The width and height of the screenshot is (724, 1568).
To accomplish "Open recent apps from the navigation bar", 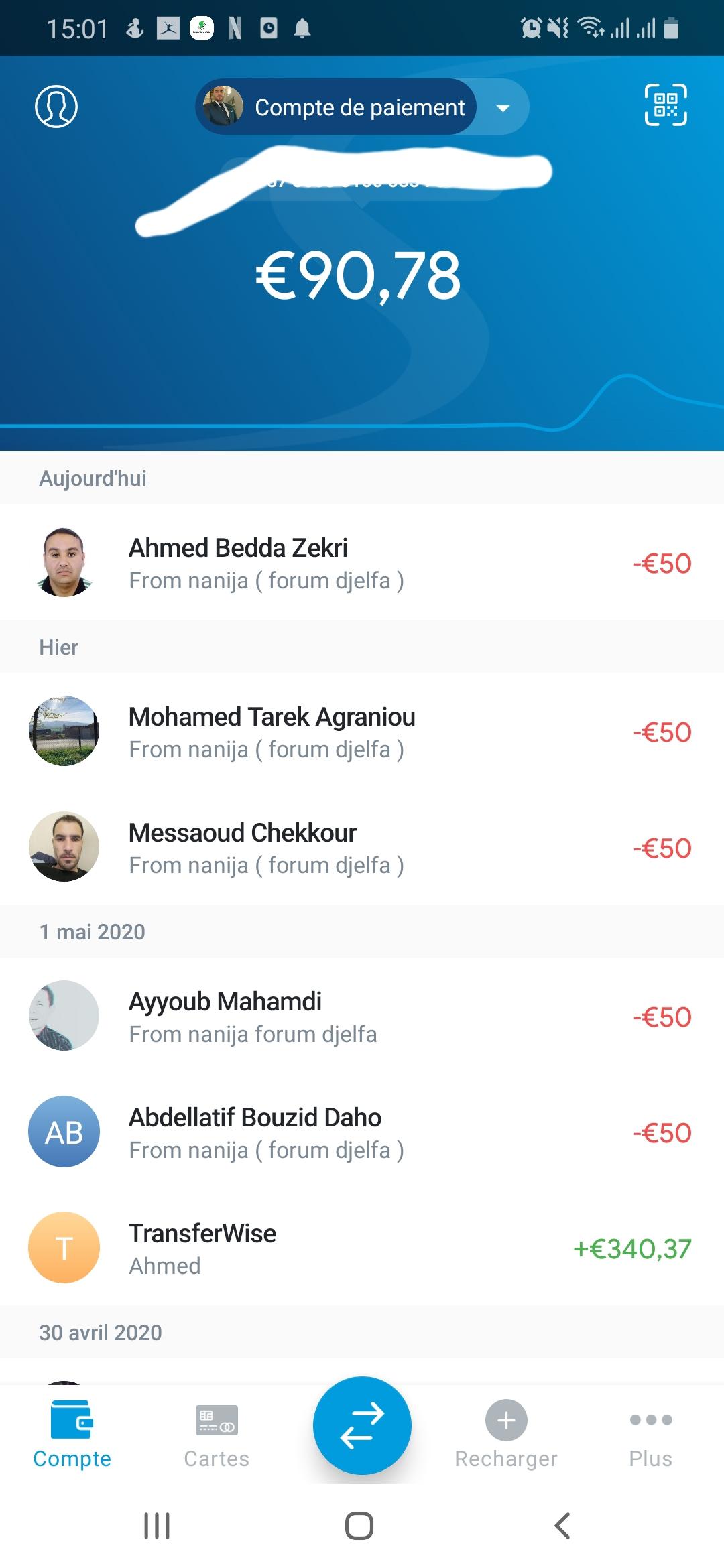I will 157,1526.
